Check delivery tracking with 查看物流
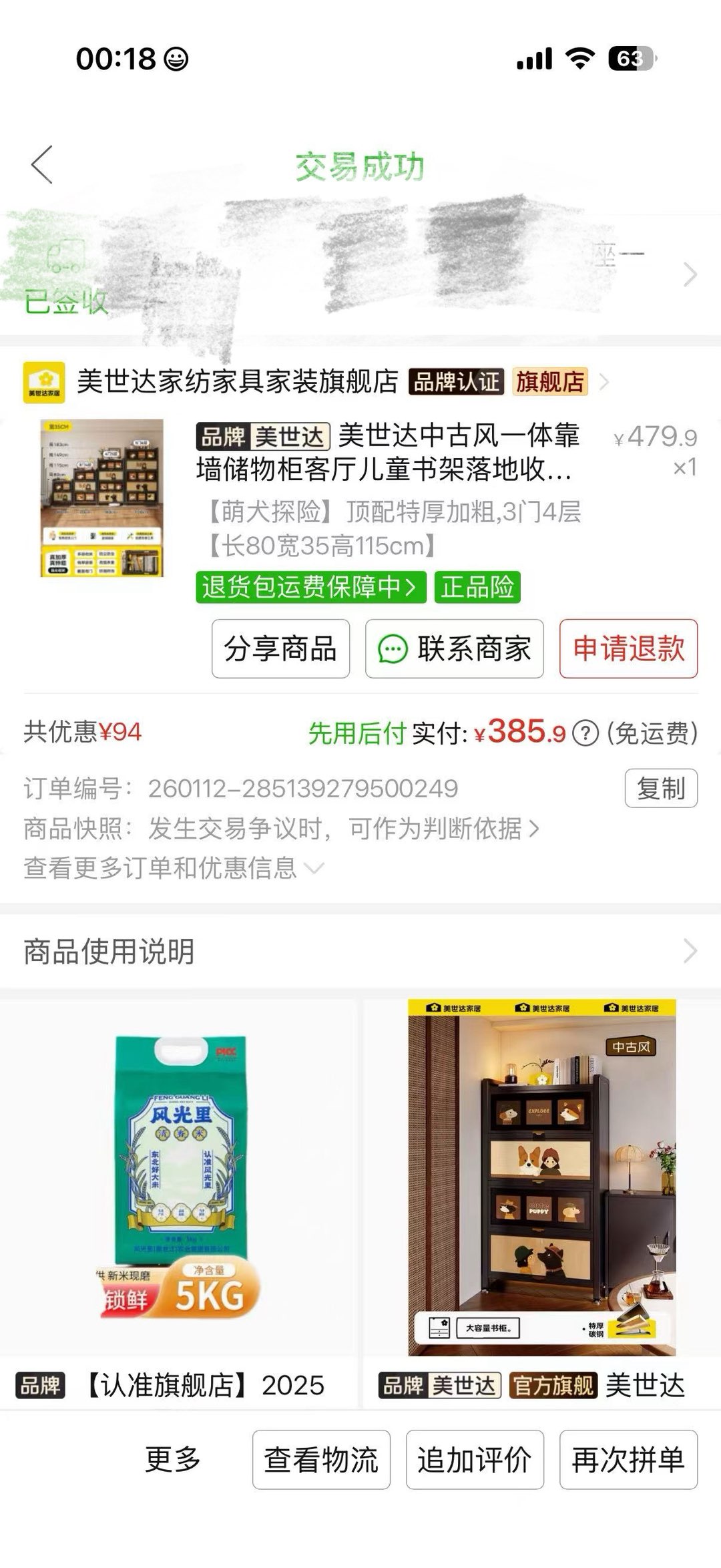The image size is (721, 1568). coord(321,1459)
